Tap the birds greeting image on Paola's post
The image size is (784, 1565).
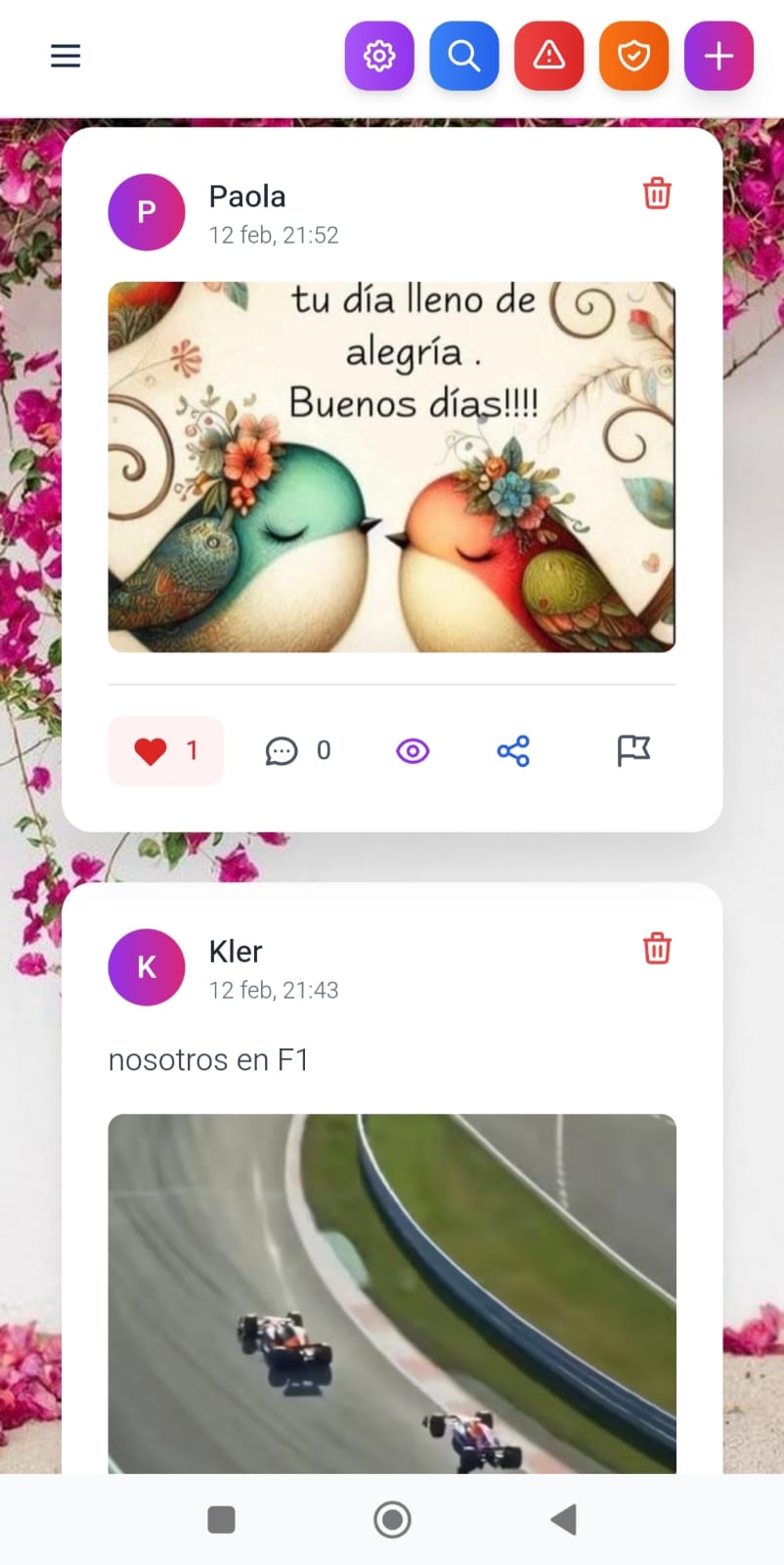point(391,467)
